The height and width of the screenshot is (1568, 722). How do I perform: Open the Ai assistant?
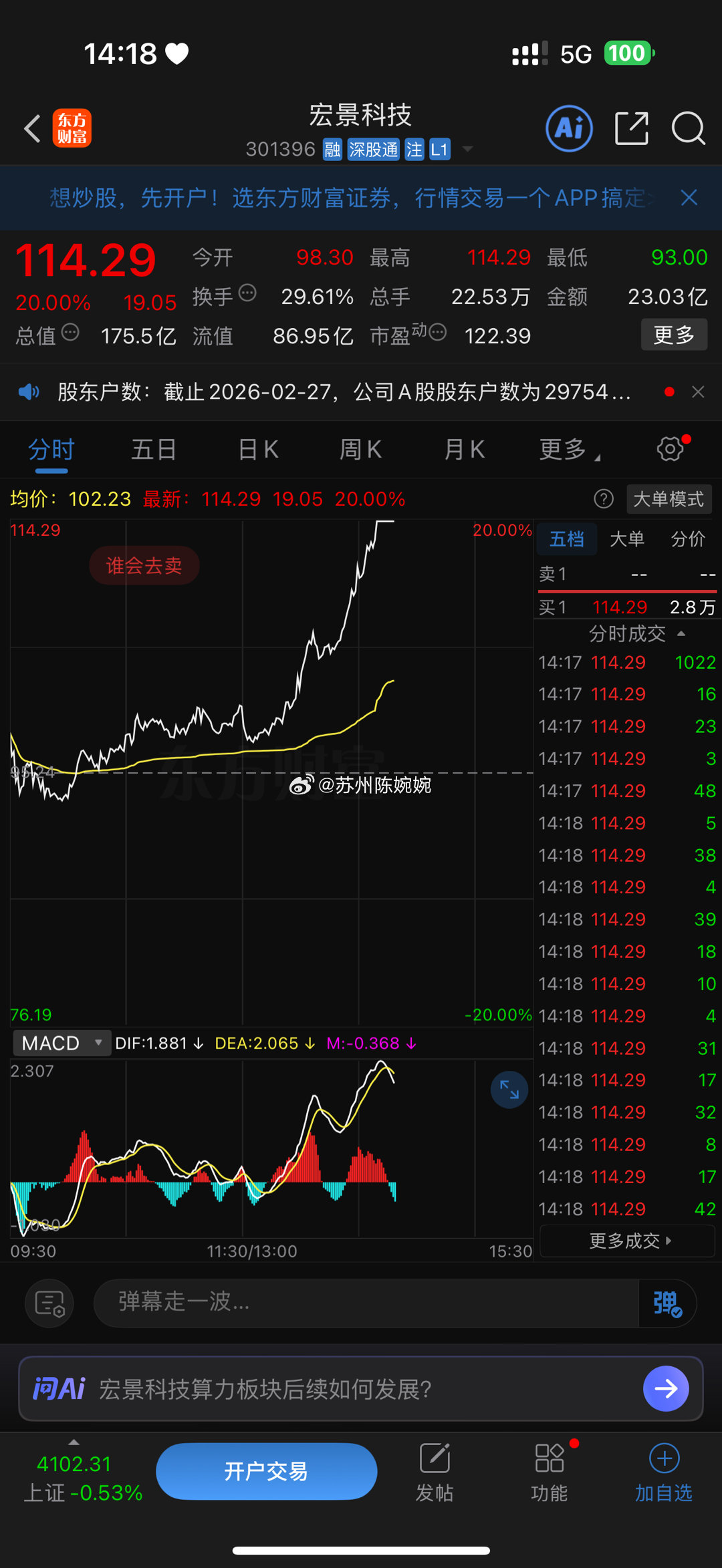pyautogui.click(x=569, y=128)
